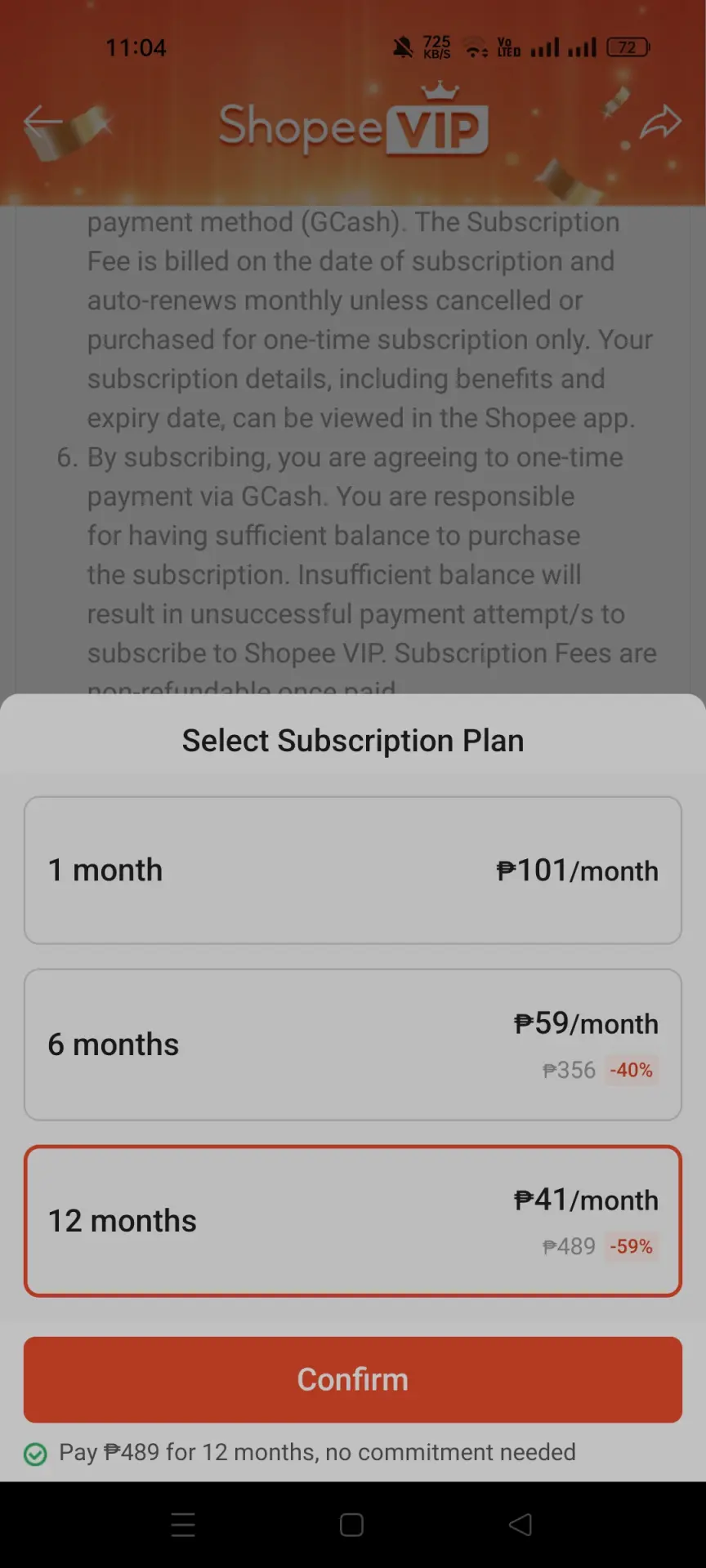Select the 1 month subscription plan
The image size is (706, 1568).
point(353,871)
